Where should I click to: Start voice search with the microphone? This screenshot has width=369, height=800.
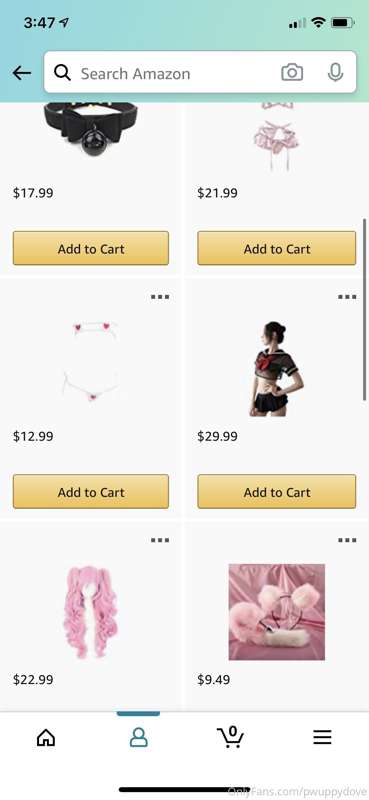[335, 72]
